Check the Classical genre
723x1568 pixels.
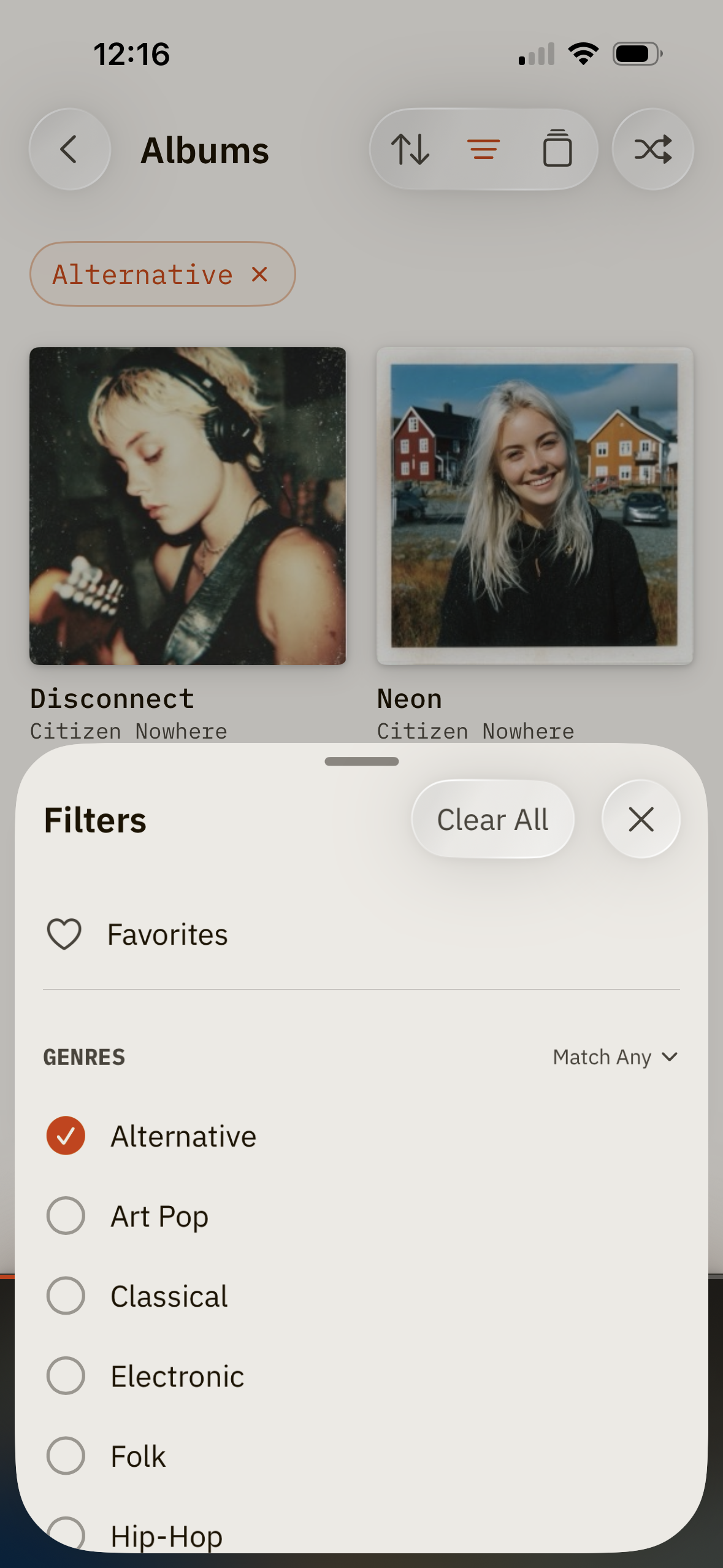point(66,1296)
